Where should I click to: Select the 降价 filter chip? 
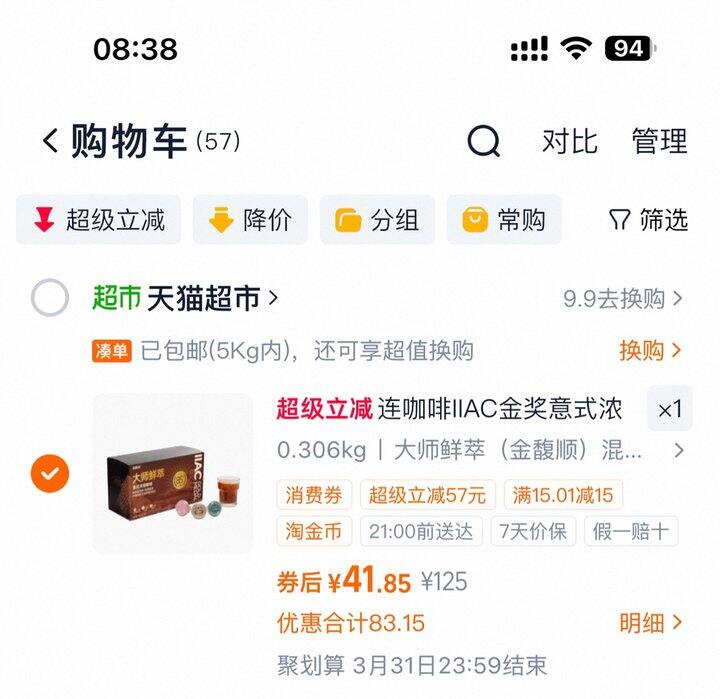[250, 220]
